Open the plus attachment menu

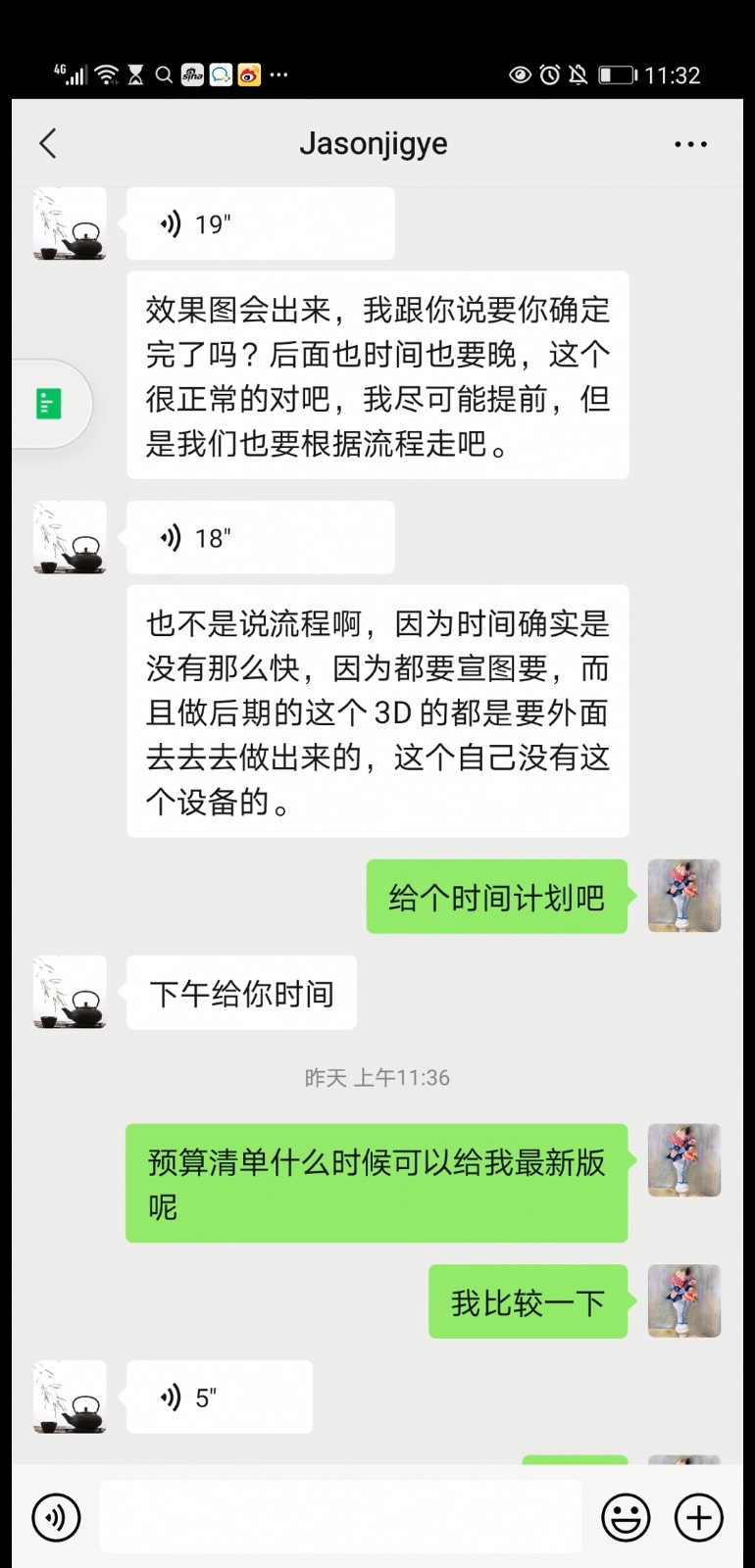699,1517
